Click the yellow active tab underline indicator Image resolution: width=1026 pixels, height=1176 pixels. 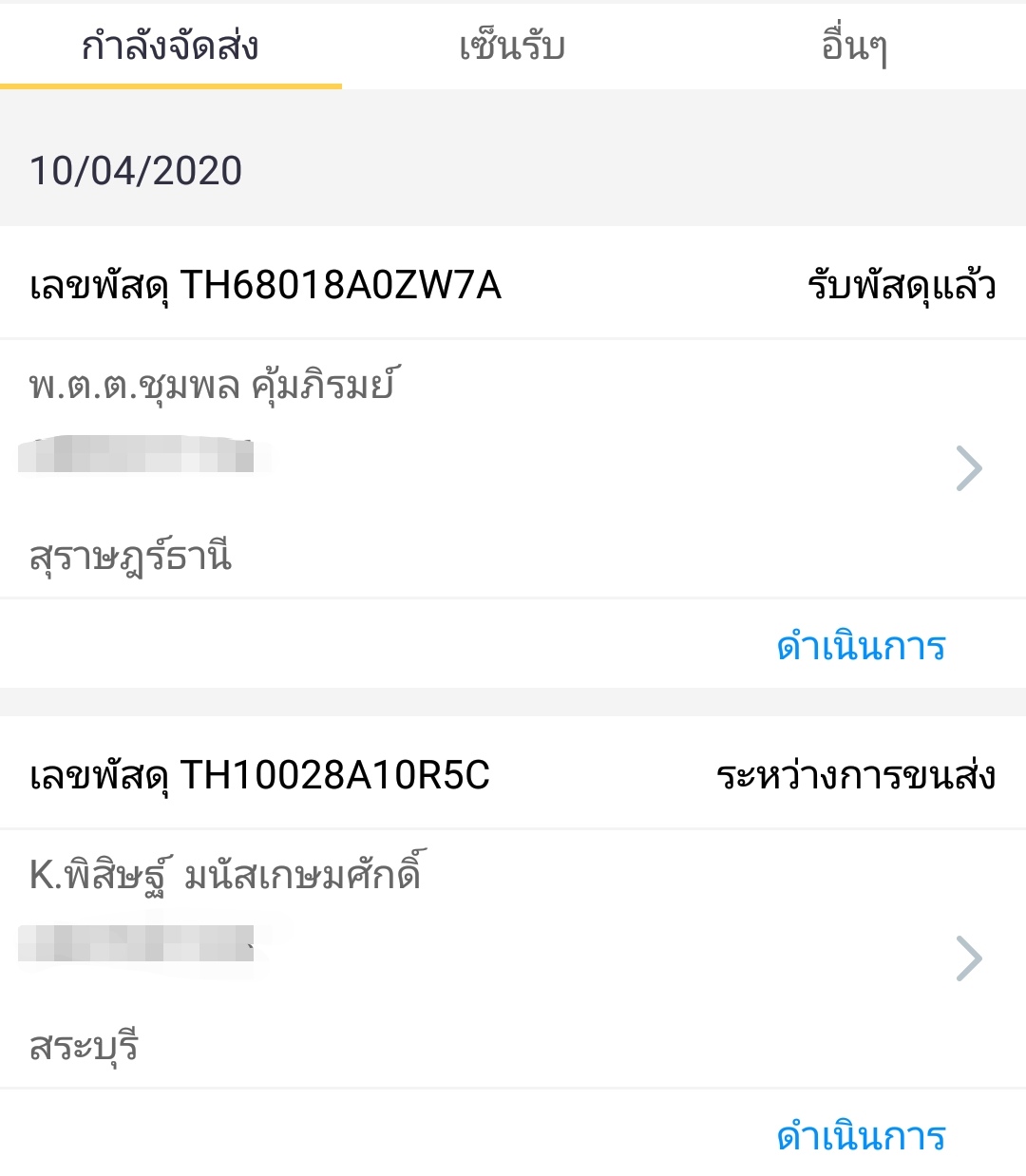coord(172,85)
